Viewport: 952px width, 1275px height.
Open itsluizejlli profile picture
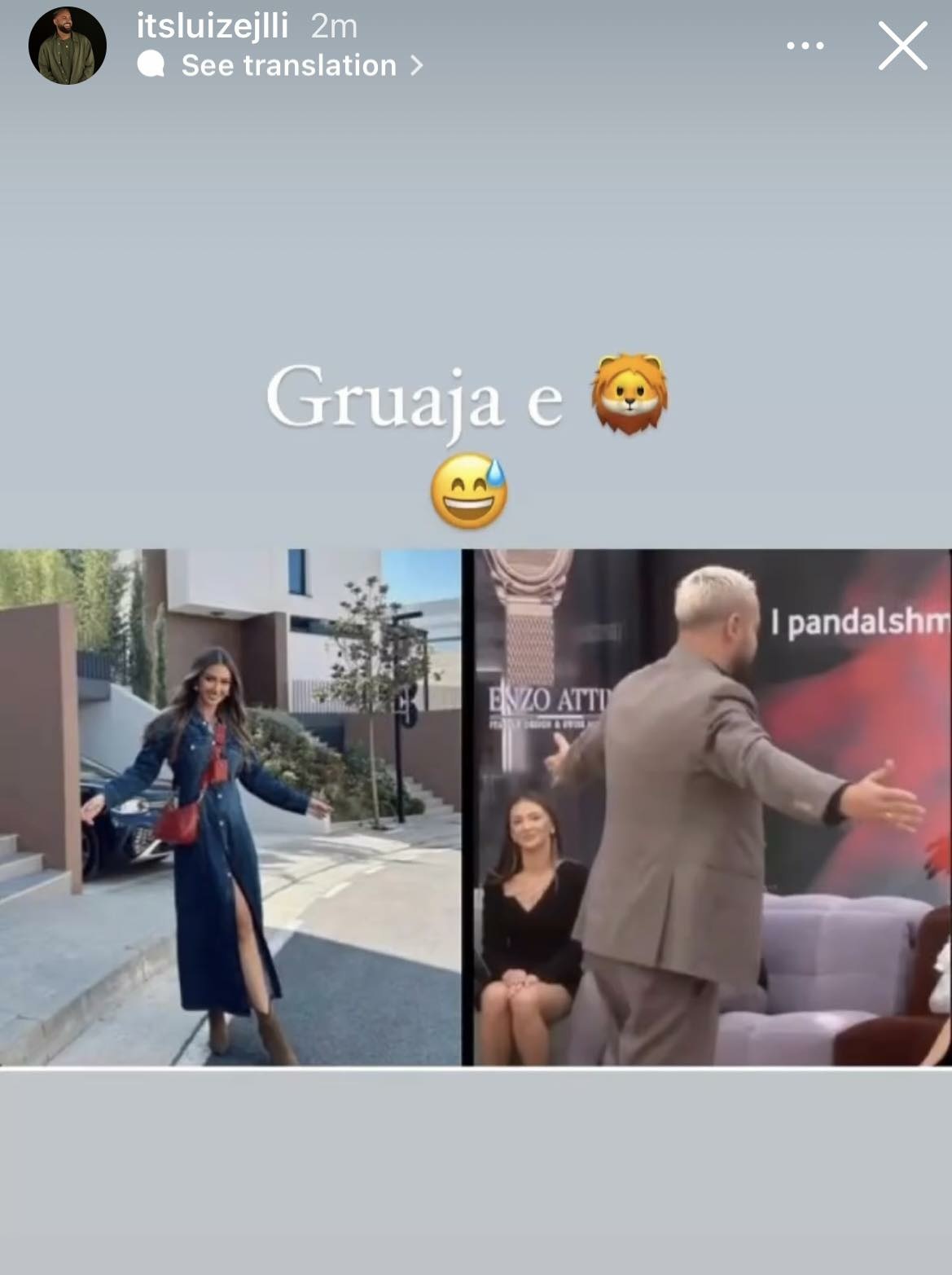pos(68,46)
